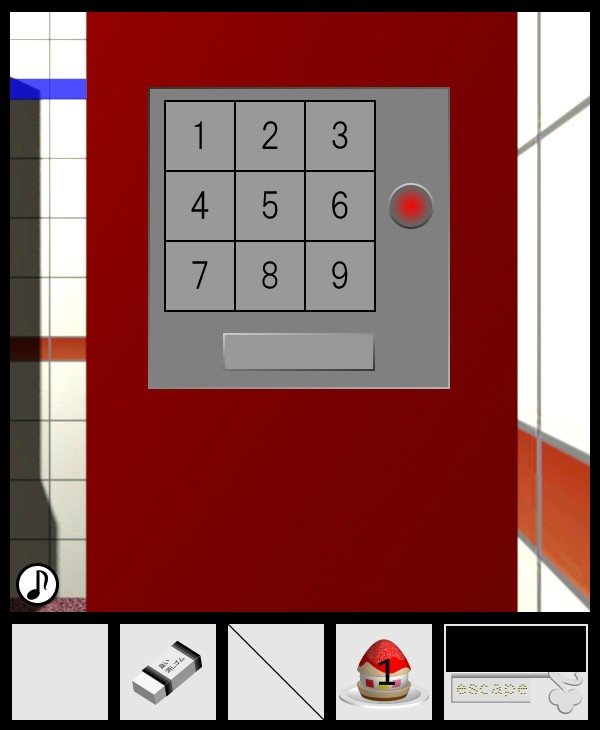This screenshot has height=730, width=600.
Task: Select the strawberry cake inventory item
Action: (384, 672)
